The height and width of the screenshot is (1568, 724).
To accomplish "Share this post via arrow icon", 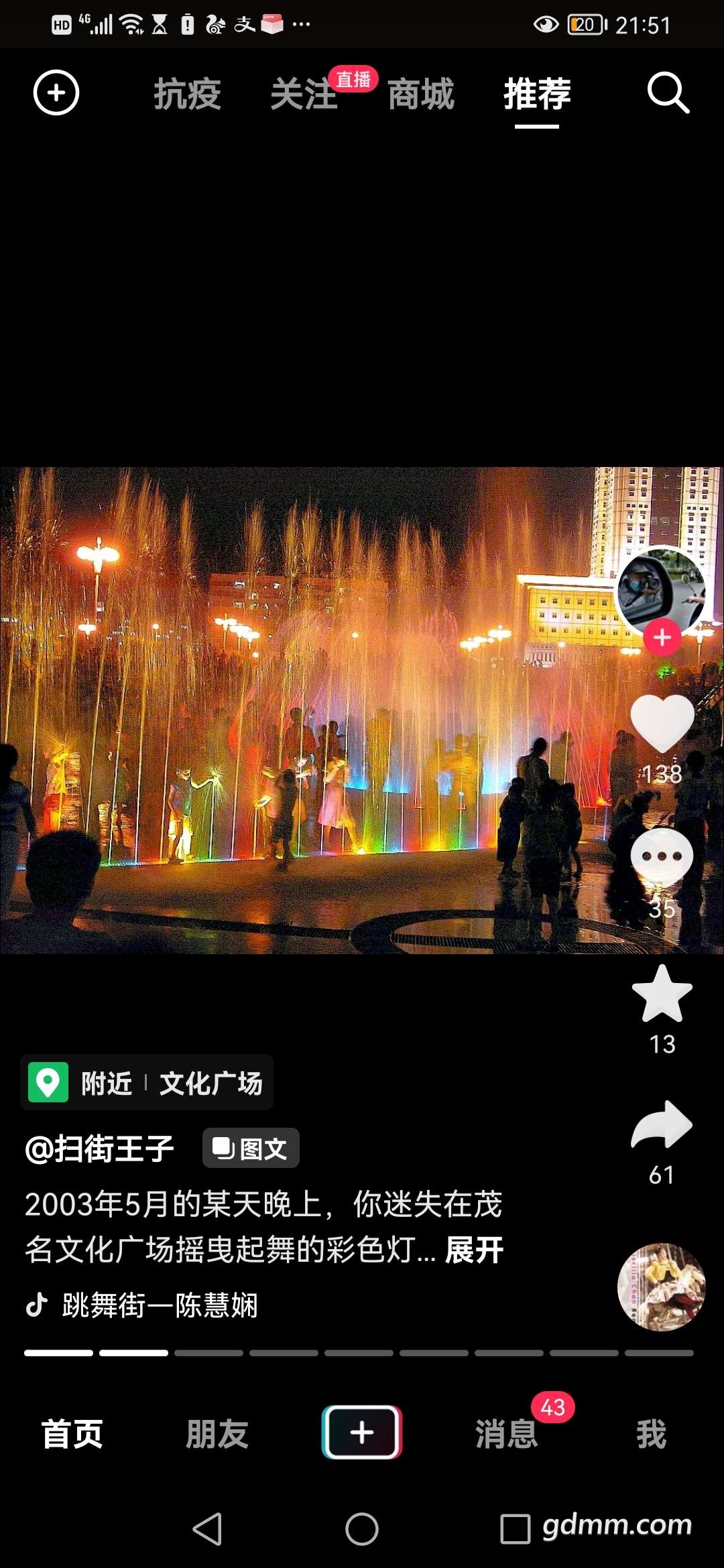I will (x=662, y=1126).
